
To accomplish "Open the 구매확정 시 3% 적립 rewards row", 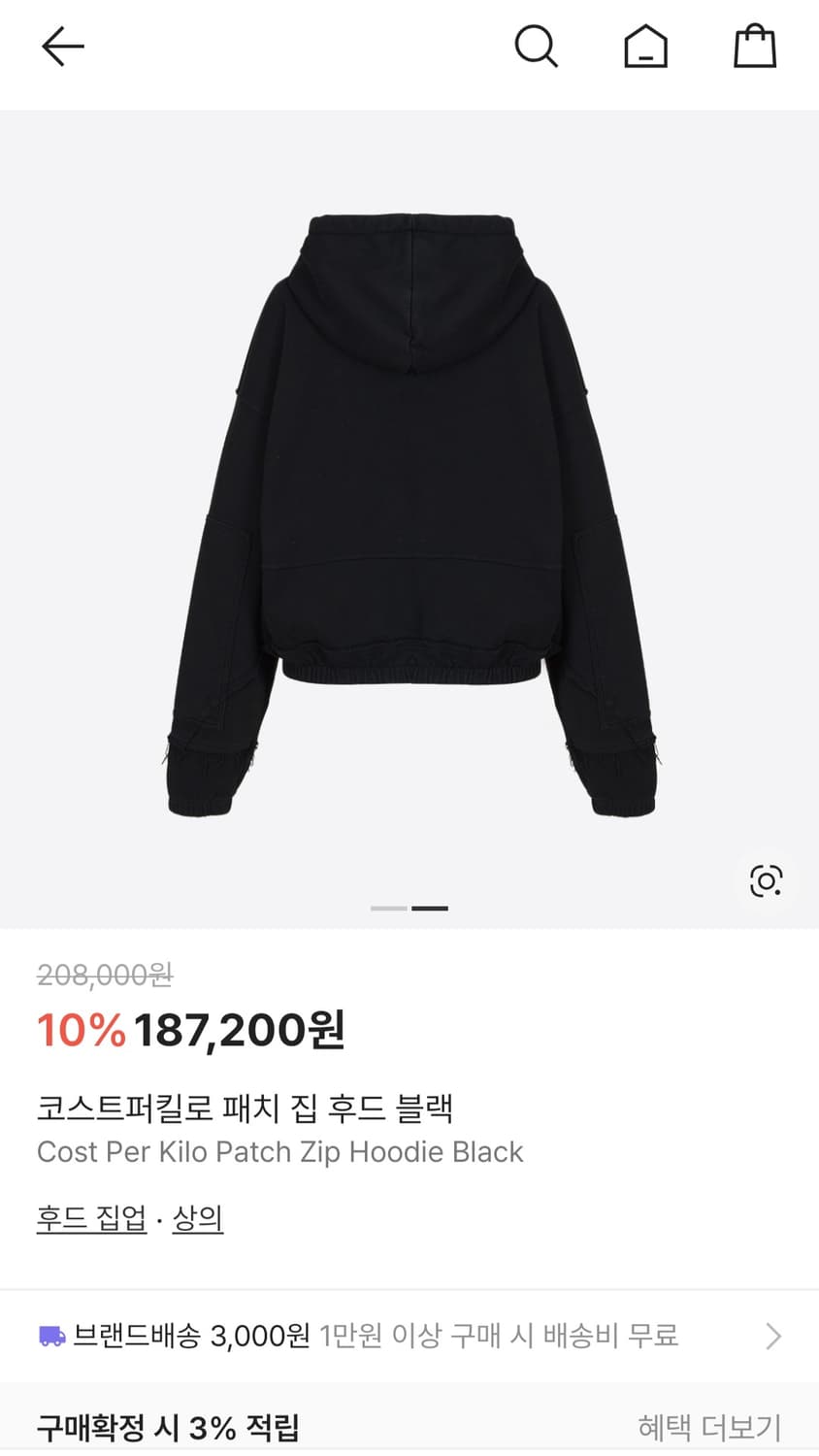I will click(169, 1428).
